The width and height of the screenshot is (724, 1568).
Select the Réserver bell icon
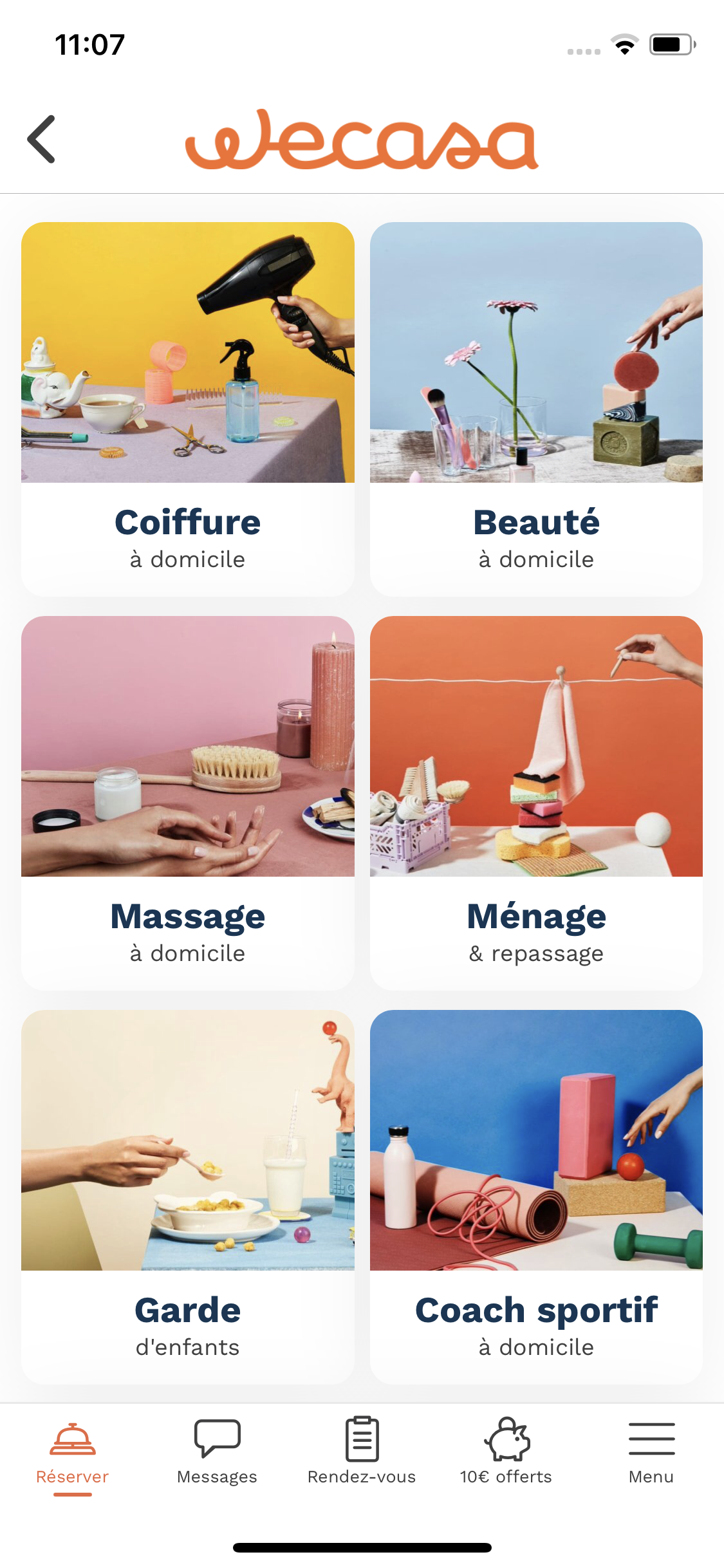coord(72,1437)
